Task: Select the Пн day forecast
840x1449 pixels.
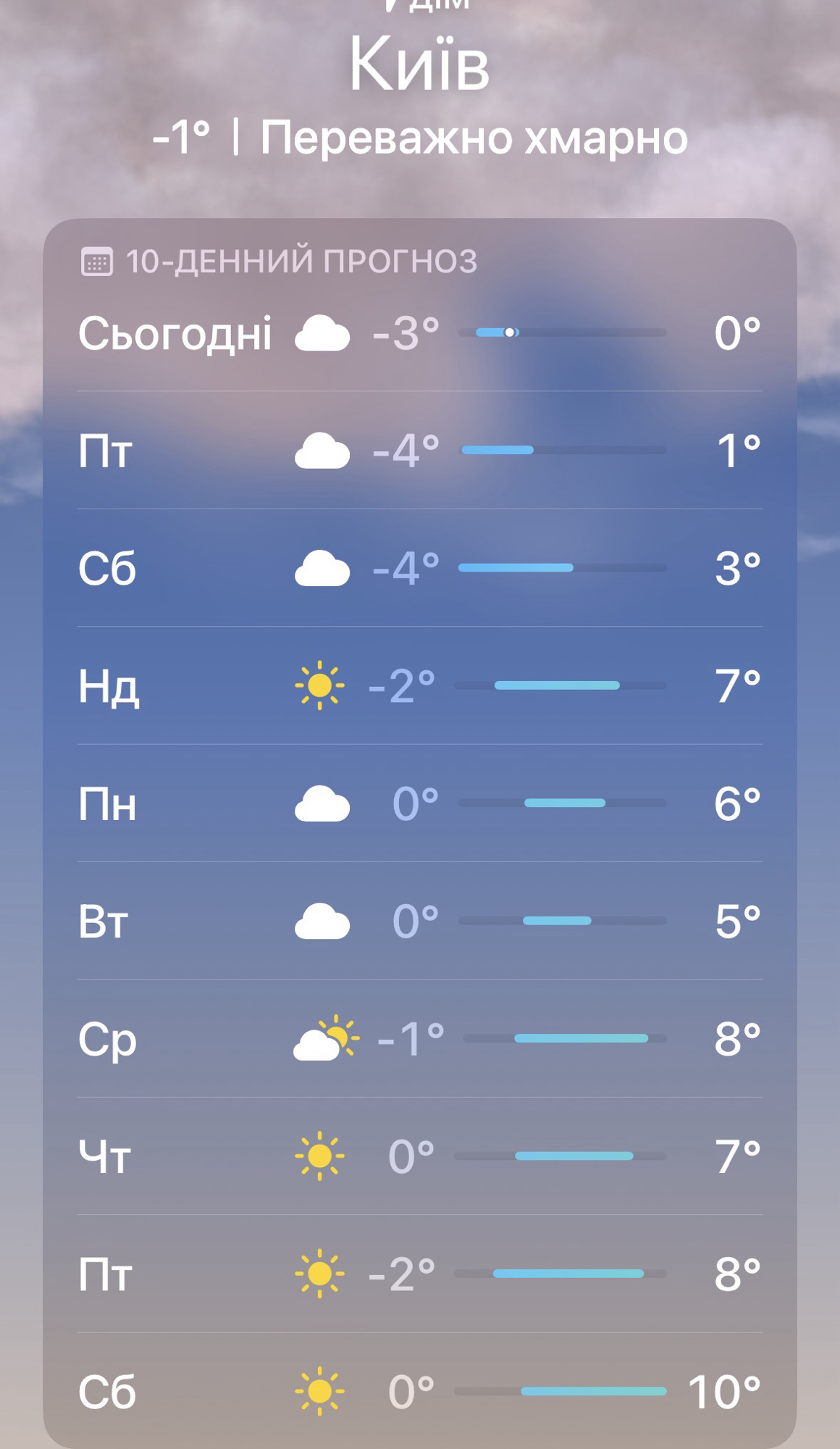Action: (x=420, y=803)
